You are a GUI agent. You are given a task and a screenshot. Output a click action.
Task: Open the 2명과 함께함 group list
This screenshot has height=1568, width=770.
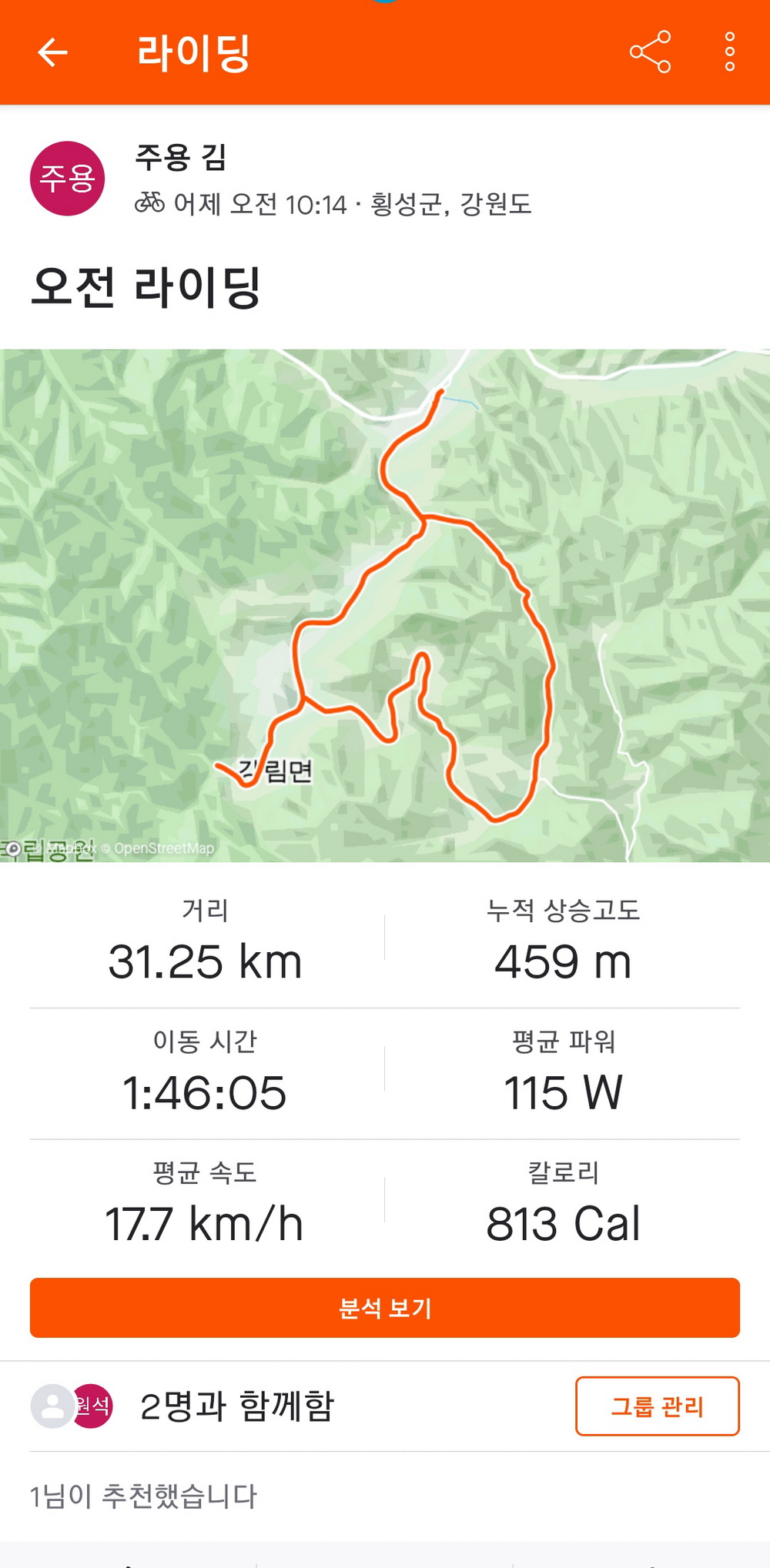(237, 1406)
